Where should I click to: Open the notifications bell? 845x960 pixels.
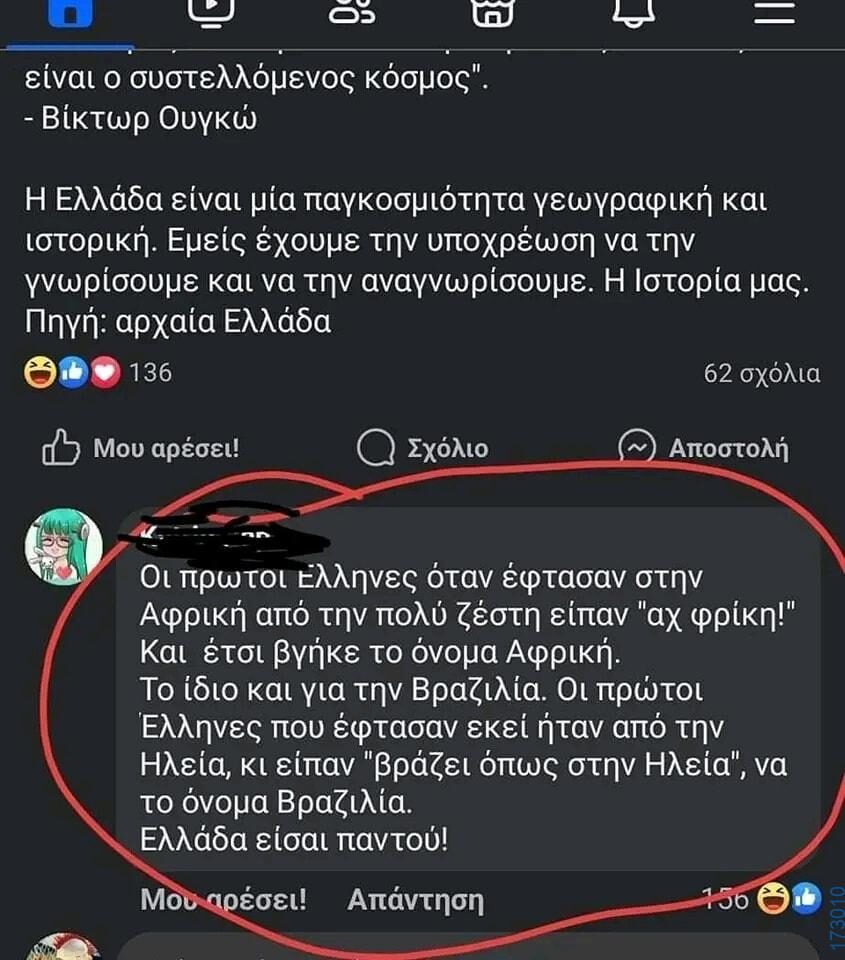[x=634, y=12]
